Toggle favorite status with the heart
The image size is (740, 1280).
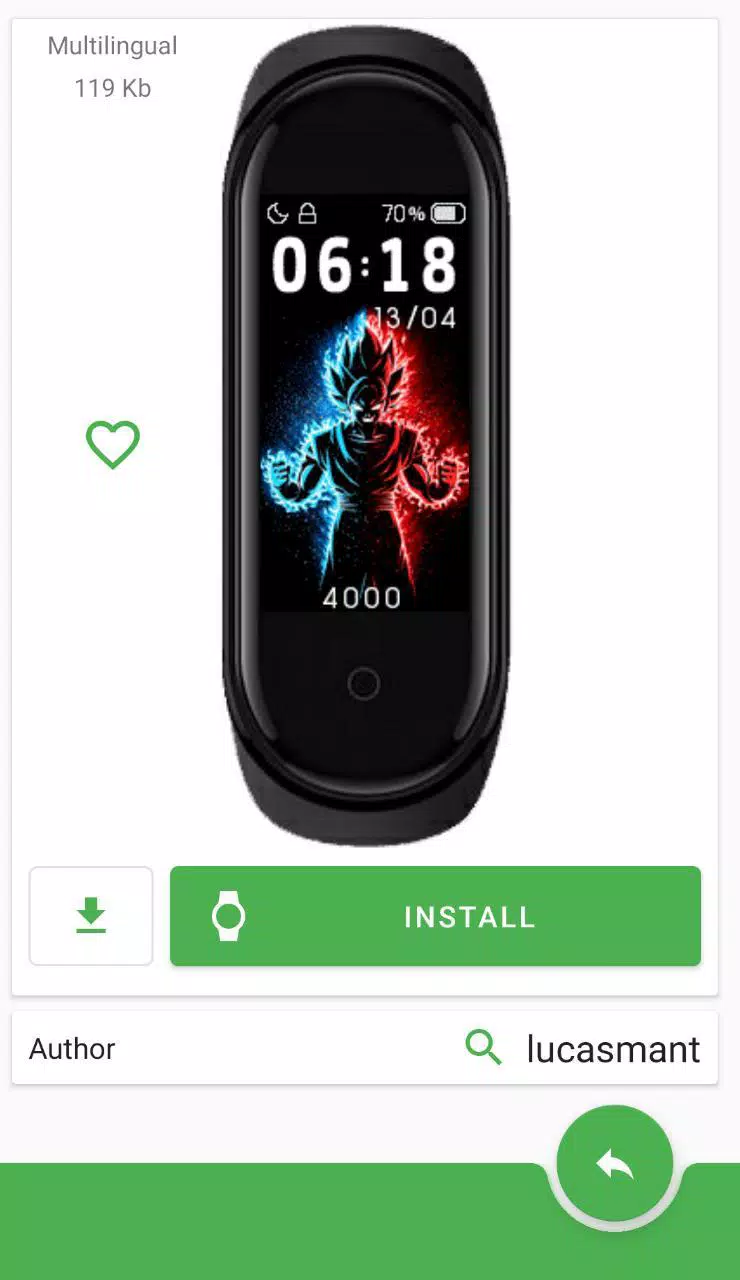coord(113,444)
